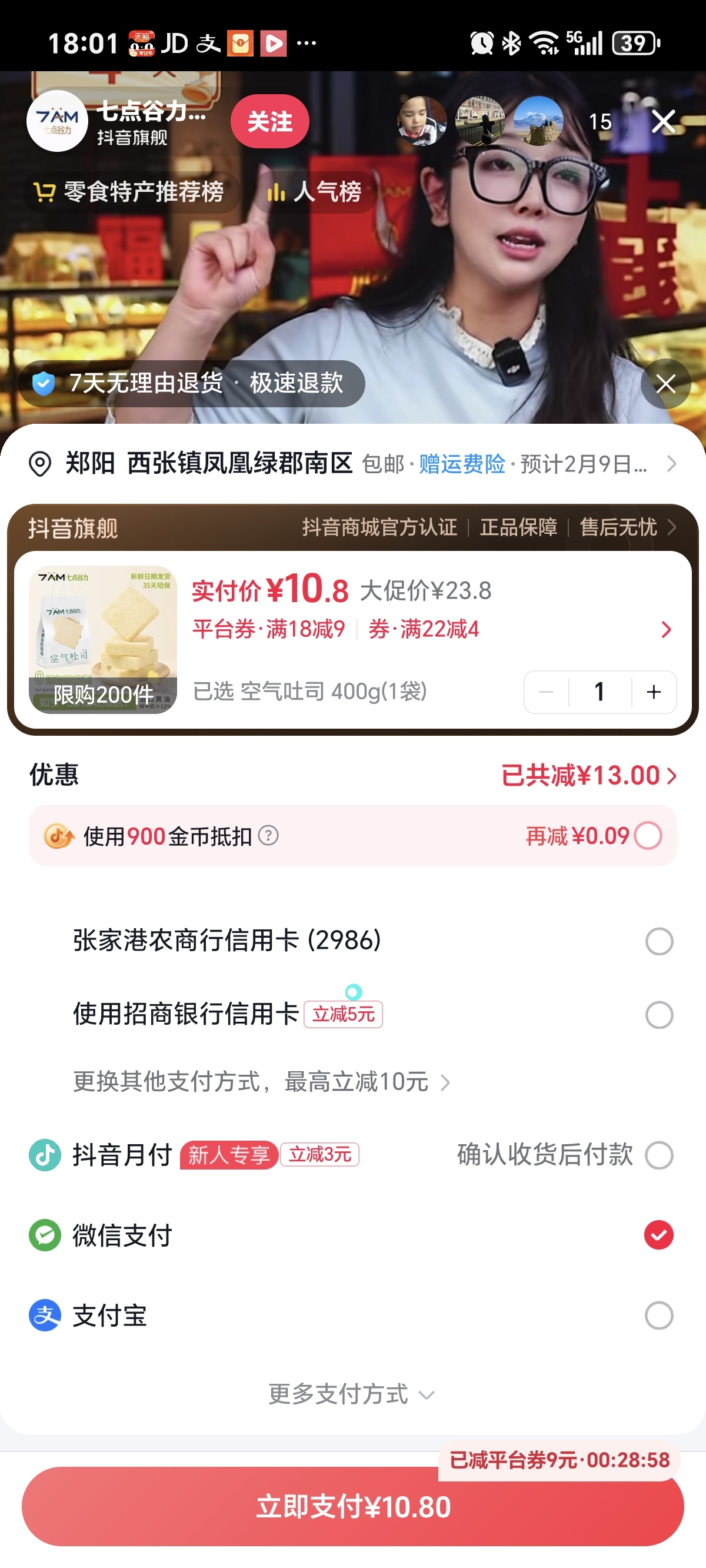Close the live stream with the top X
The width and height of the screenshot is (706, 1568).
663,122
